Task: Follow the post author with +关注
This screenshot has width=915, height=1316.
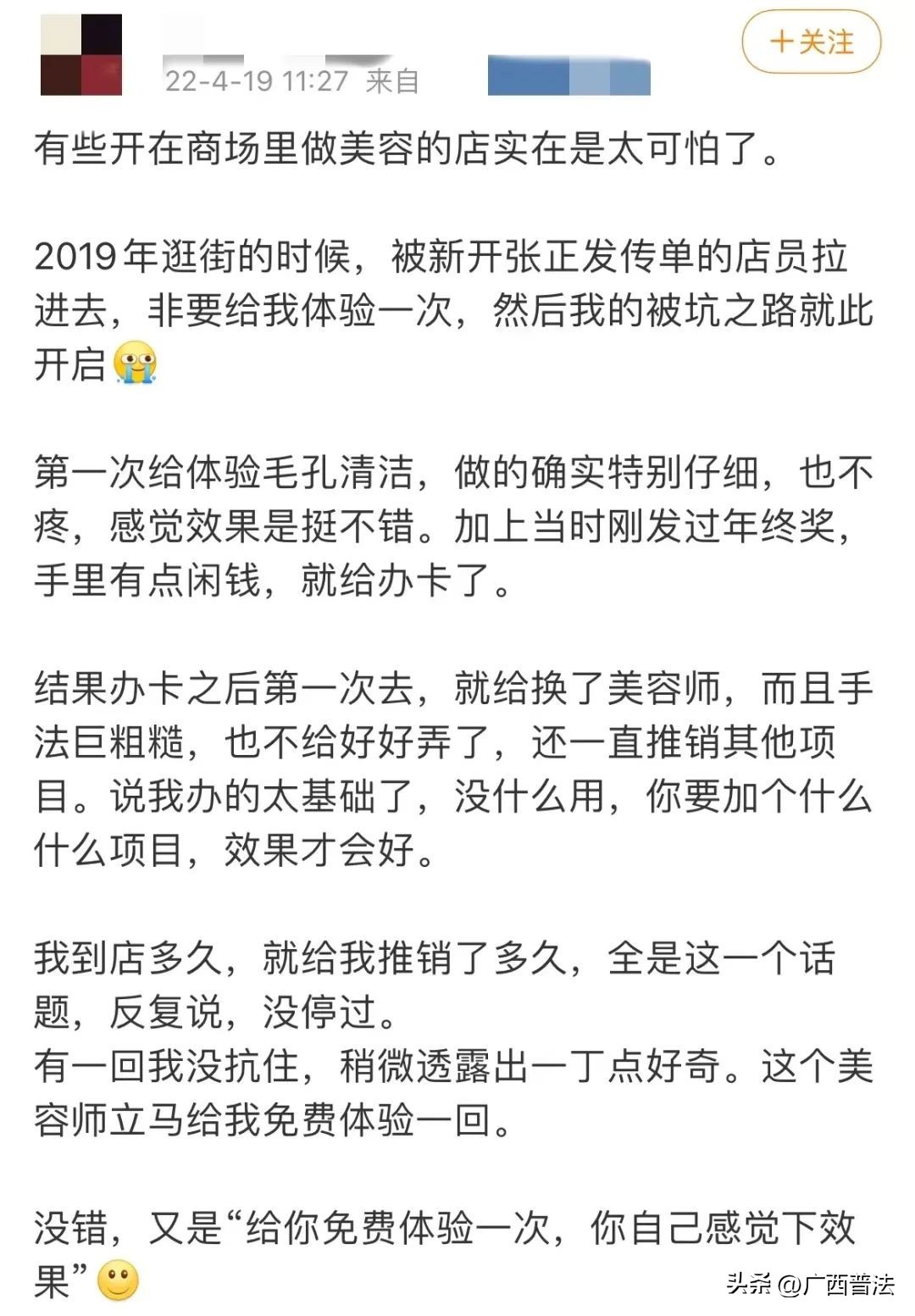Action: [x=811, y=42]
